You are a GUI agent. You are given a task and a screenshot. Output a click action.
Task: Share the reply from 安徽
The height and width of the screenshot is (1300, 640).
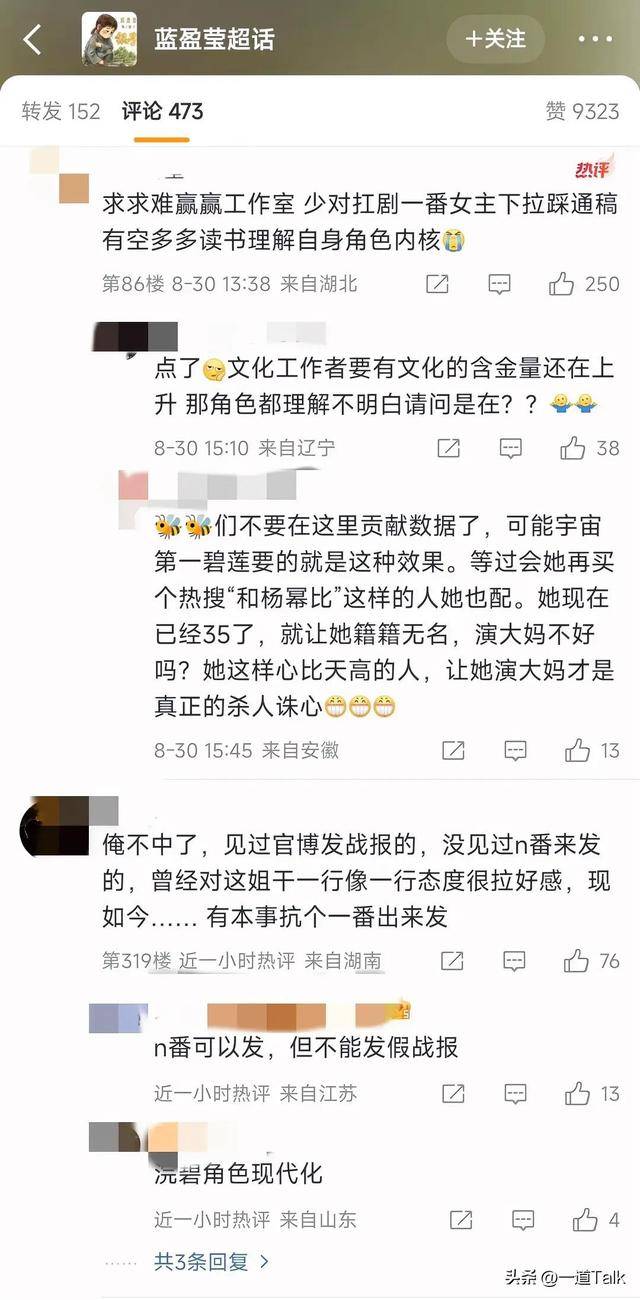click(453, 750)
